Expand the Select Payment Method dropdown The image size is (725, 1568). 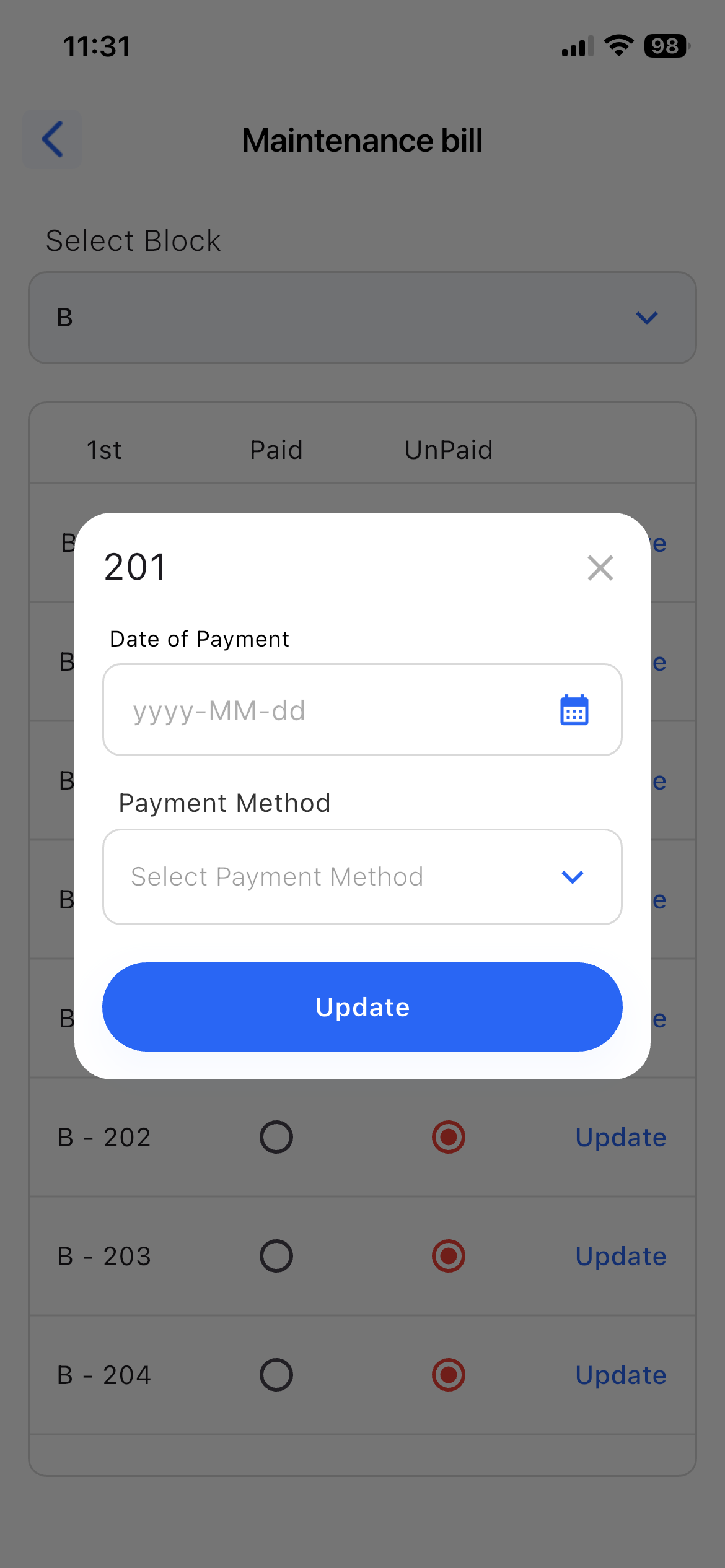pos(362,877)
